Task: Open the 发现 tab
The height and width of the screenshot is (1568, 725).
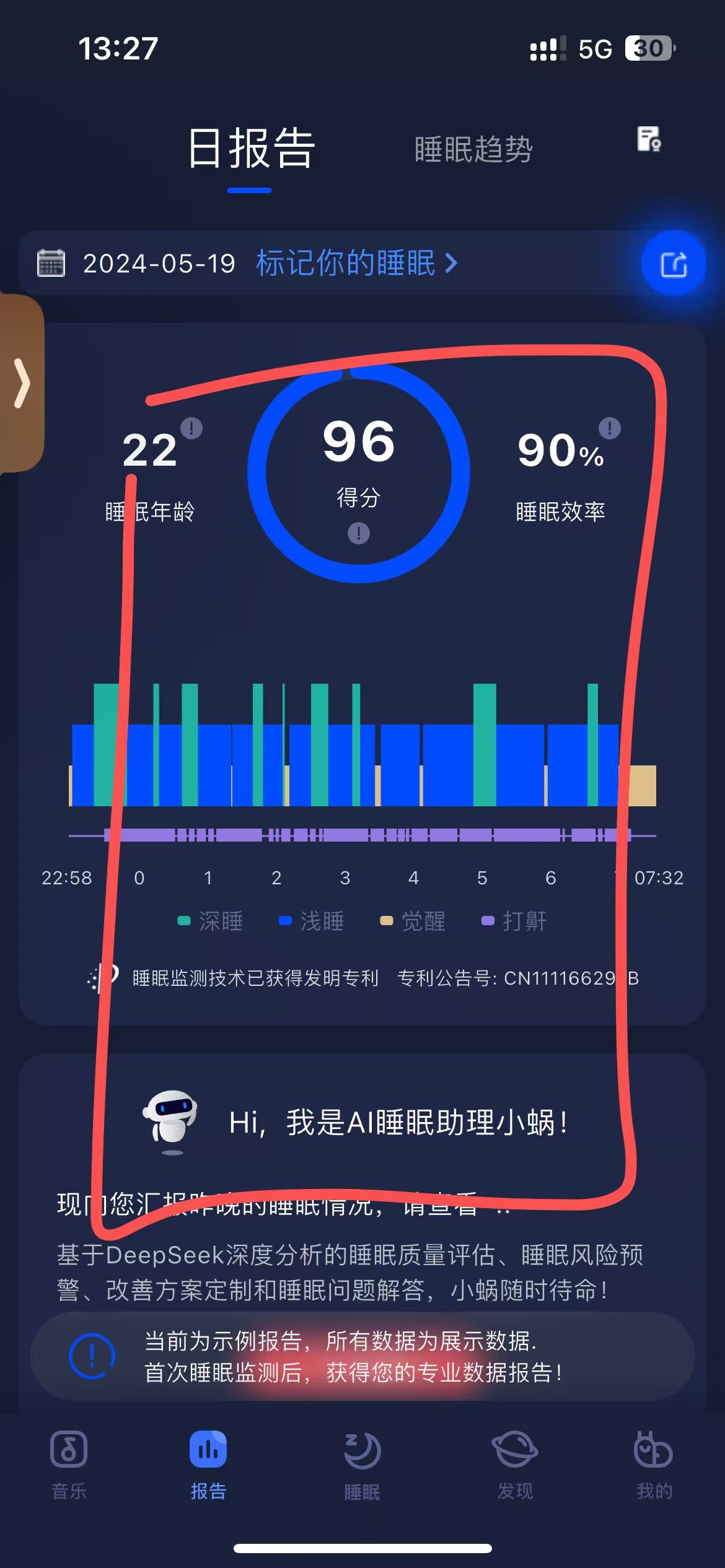Action: (515, 1464)
